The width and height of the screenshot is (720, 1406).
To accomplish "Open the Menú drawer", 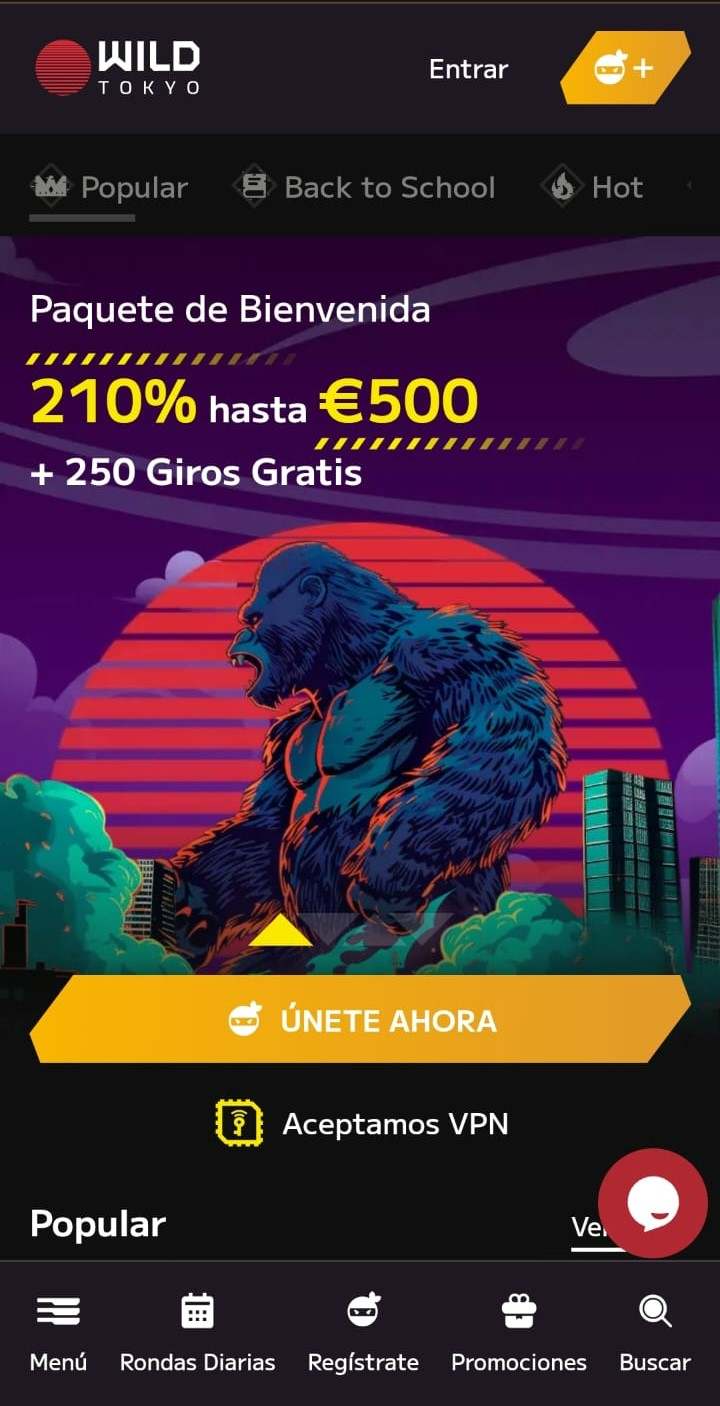I will (x=58, y=1332).
